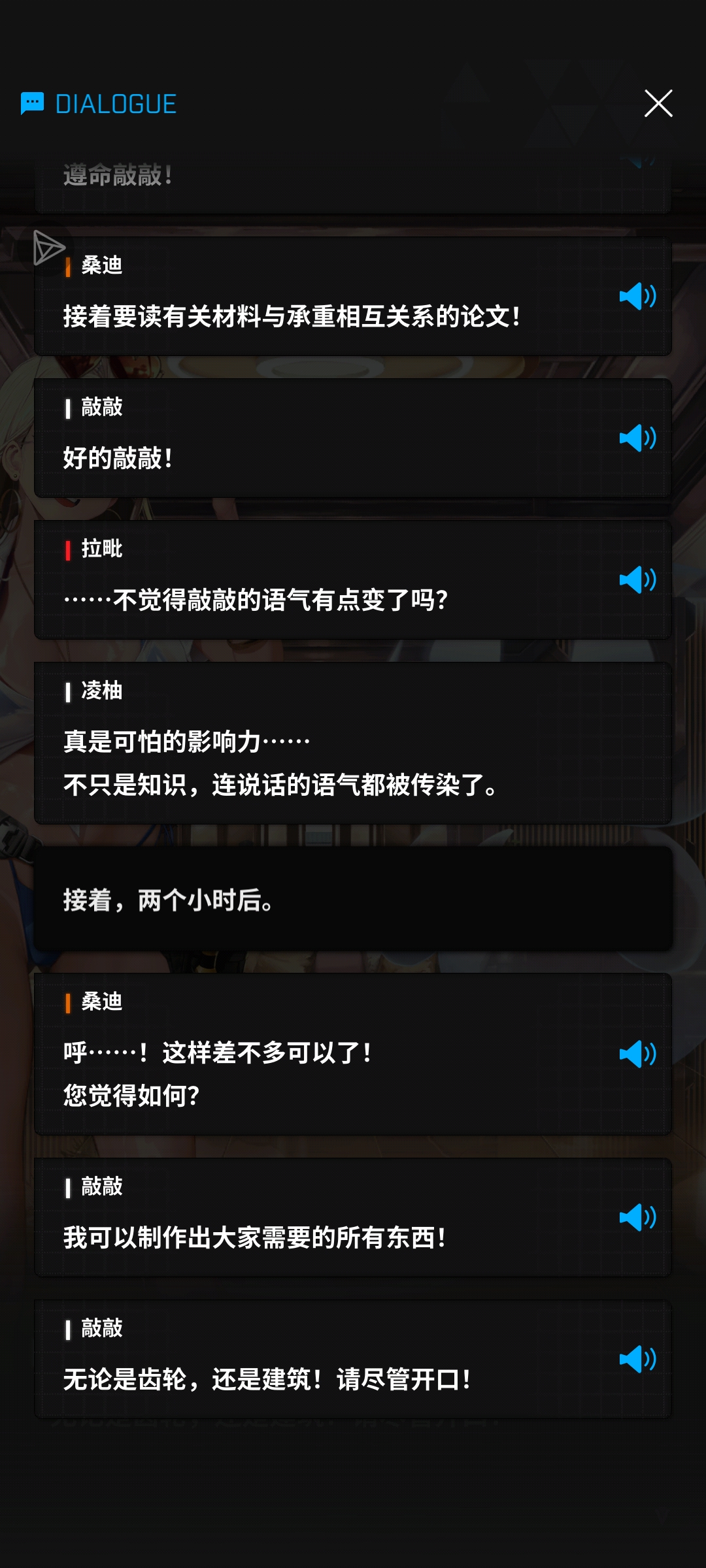Viewport: 706px width, 1568px height.
Task: Play voice for 桑迪's line about reading papers
Action: (637, 296)
